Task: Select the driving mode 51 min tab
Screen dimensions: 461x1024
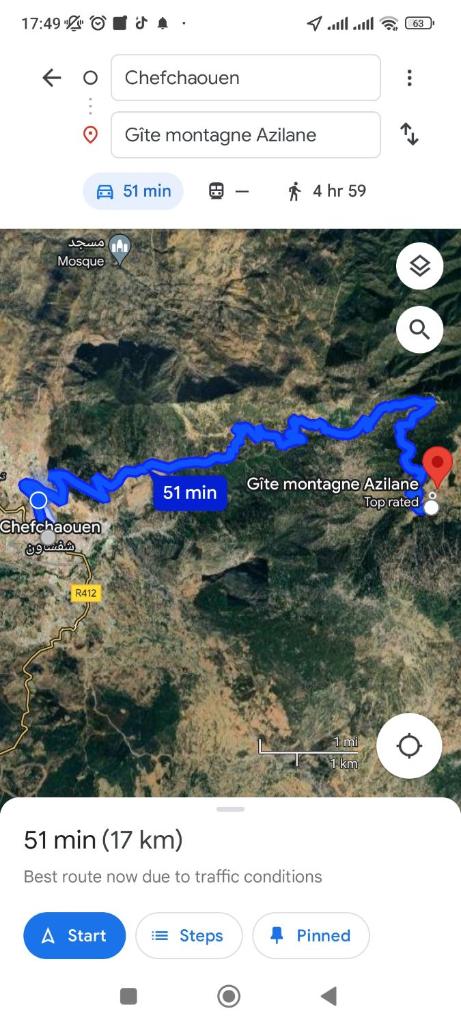Action: (x=133, y=191)
